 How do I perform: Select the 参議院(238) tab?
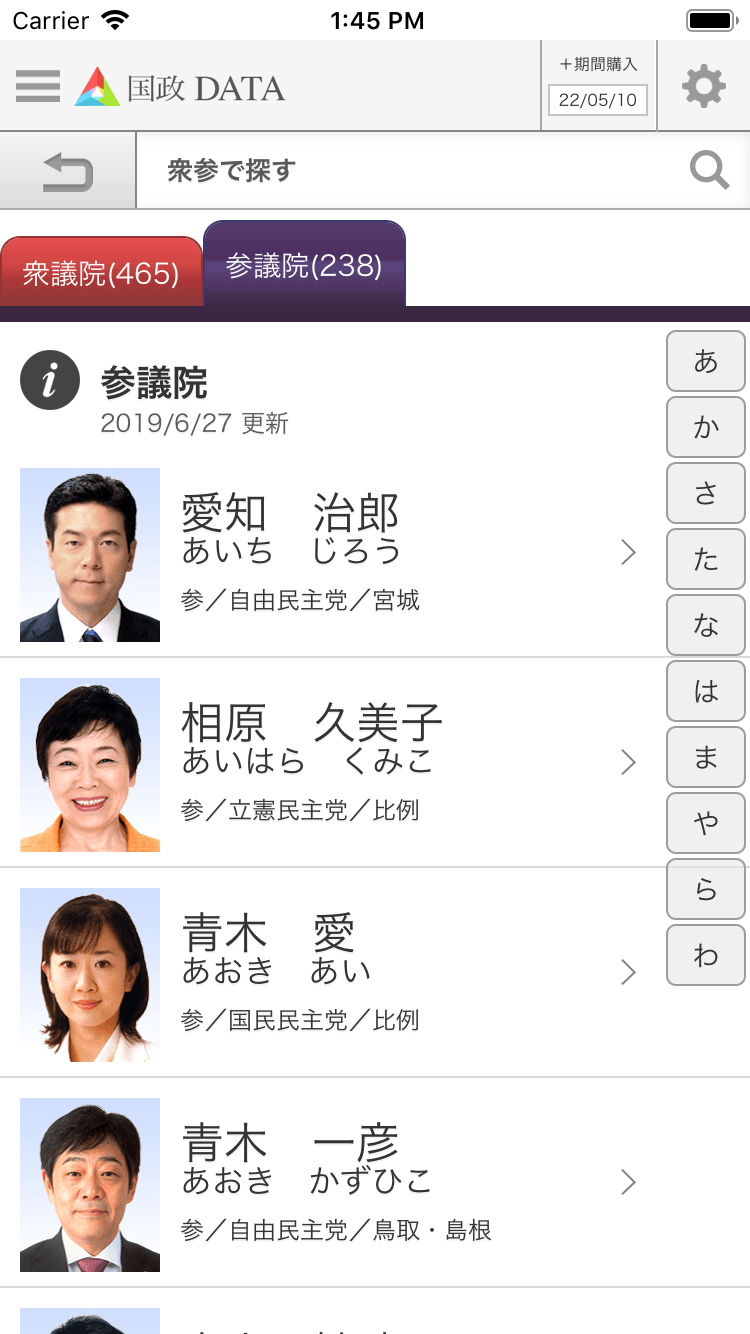304,265
